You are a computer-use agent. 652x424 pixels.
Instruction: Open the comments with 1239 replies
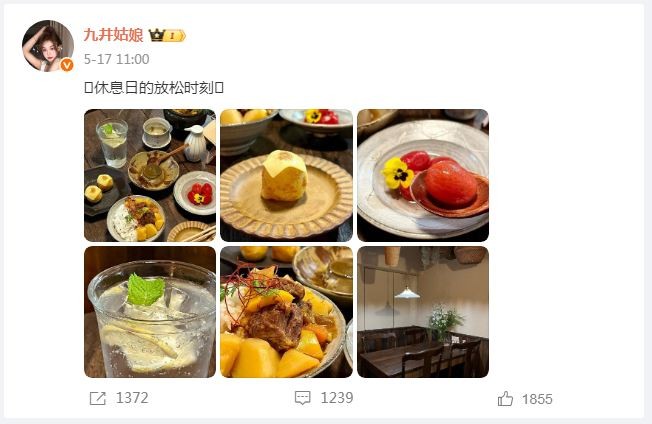click(324, 398)
